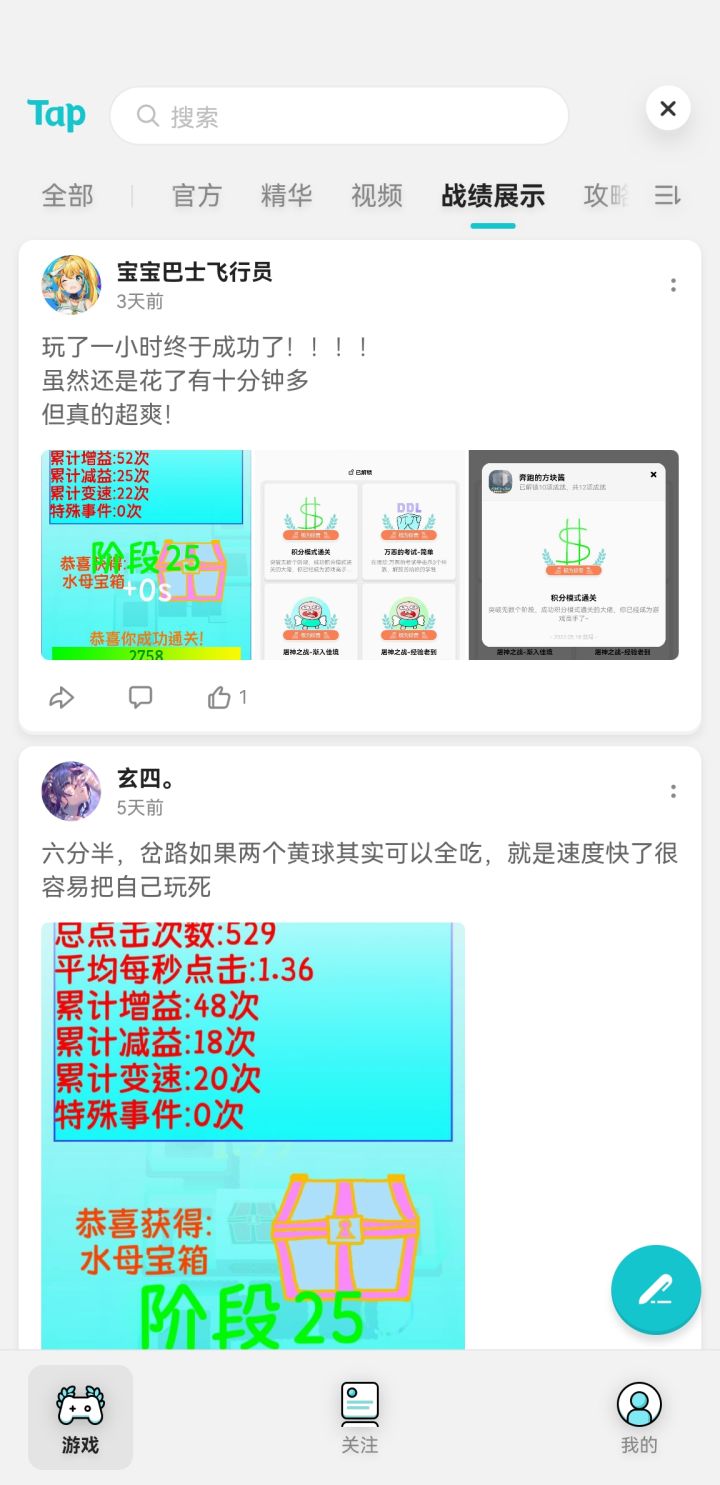Expand options menu on 玄四。's post
The width and height of the screenshot is (720, 1485).
[673, 791]
